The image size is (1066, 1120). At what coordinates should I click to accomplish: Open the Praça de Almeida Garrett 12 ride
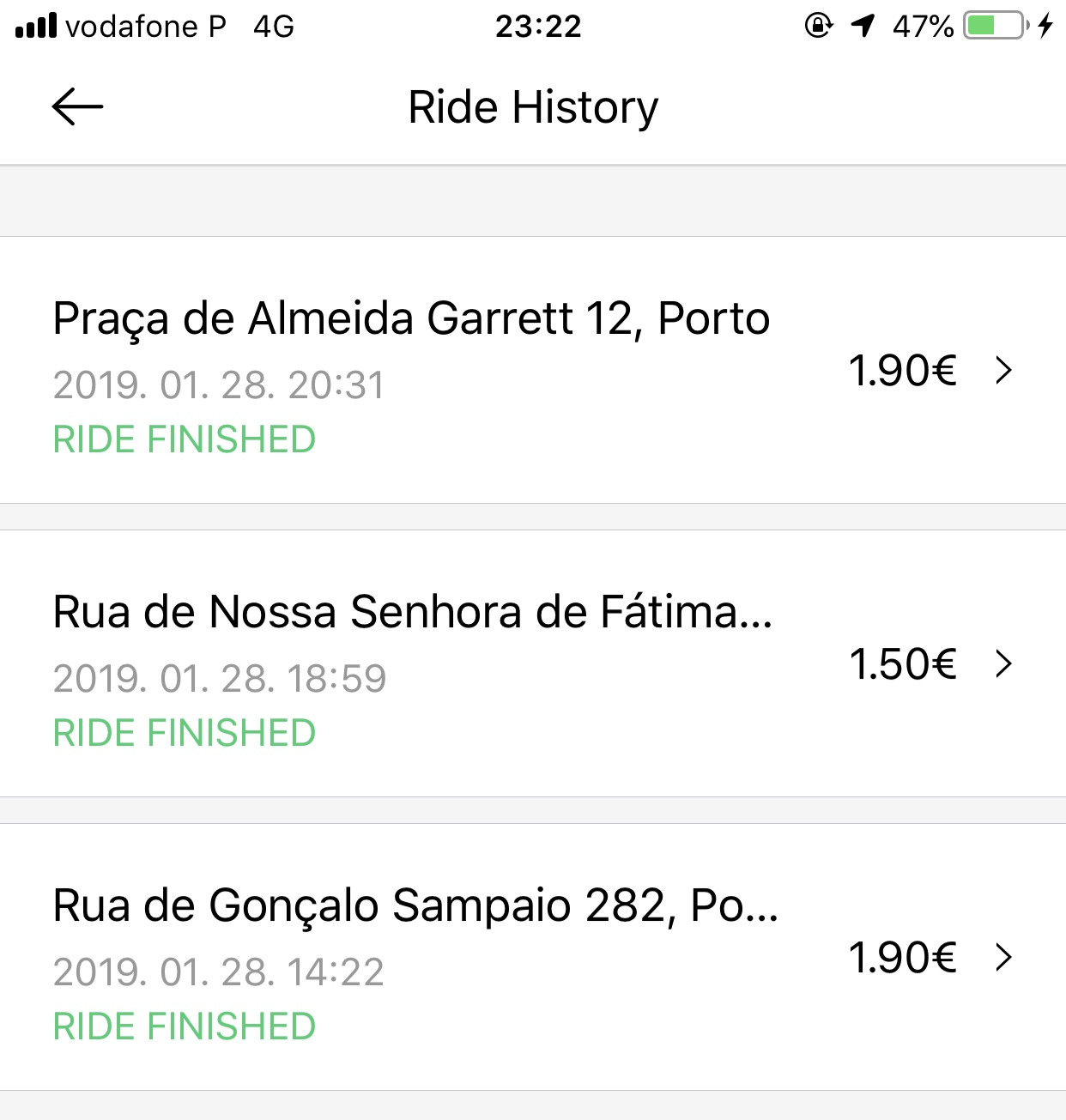click(532, 371)
